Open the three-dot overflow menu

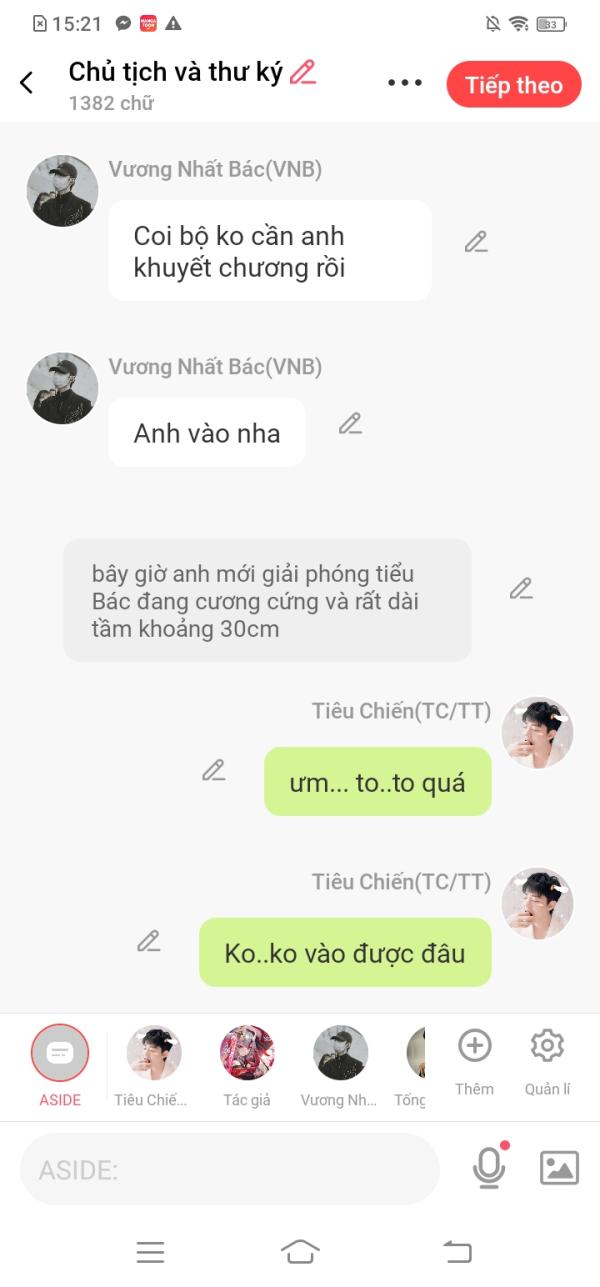(405, 83)
